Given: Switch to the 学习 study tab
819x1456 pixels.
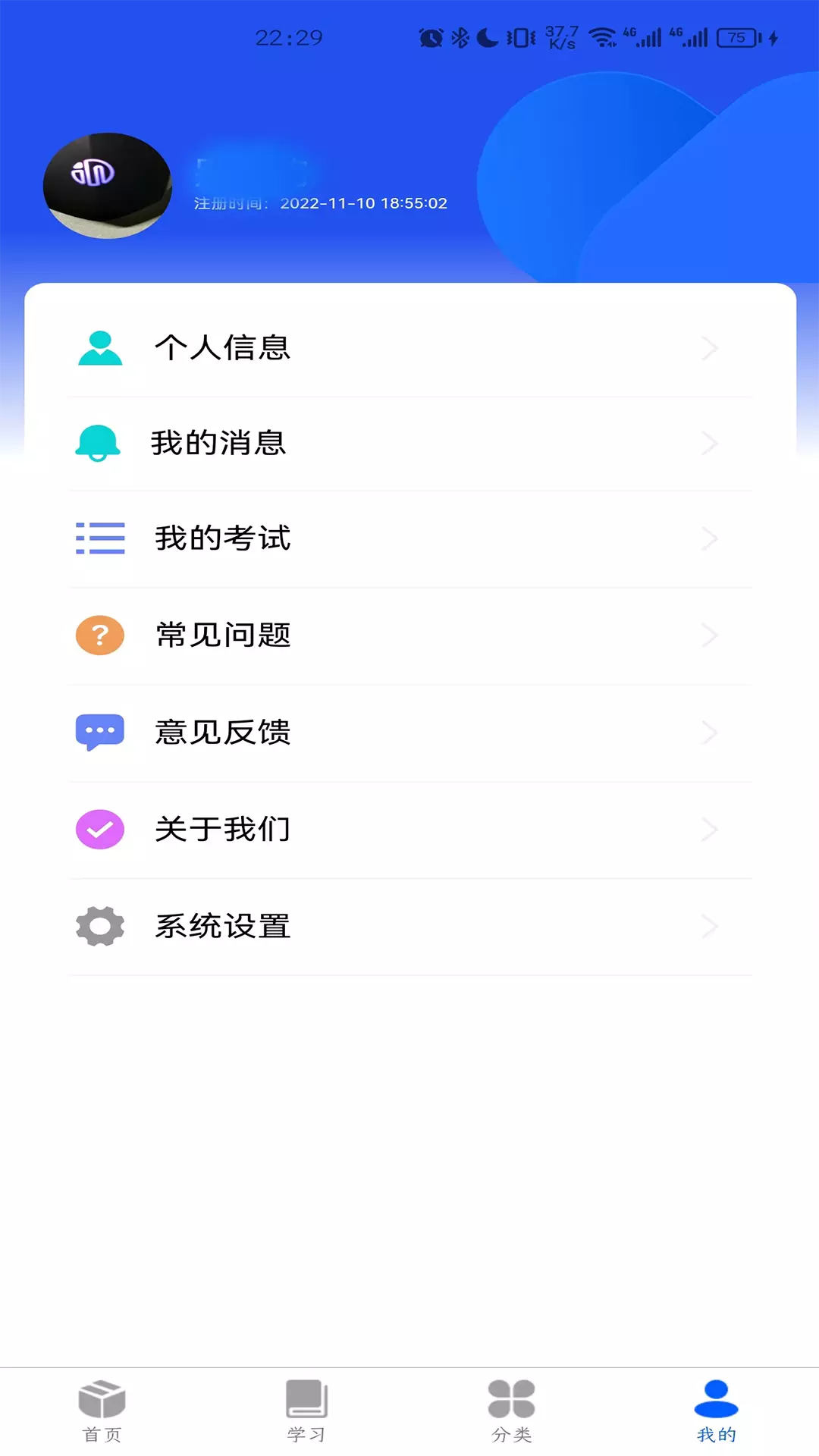Looking at the screenshot, I should (x=307, y=1411).
